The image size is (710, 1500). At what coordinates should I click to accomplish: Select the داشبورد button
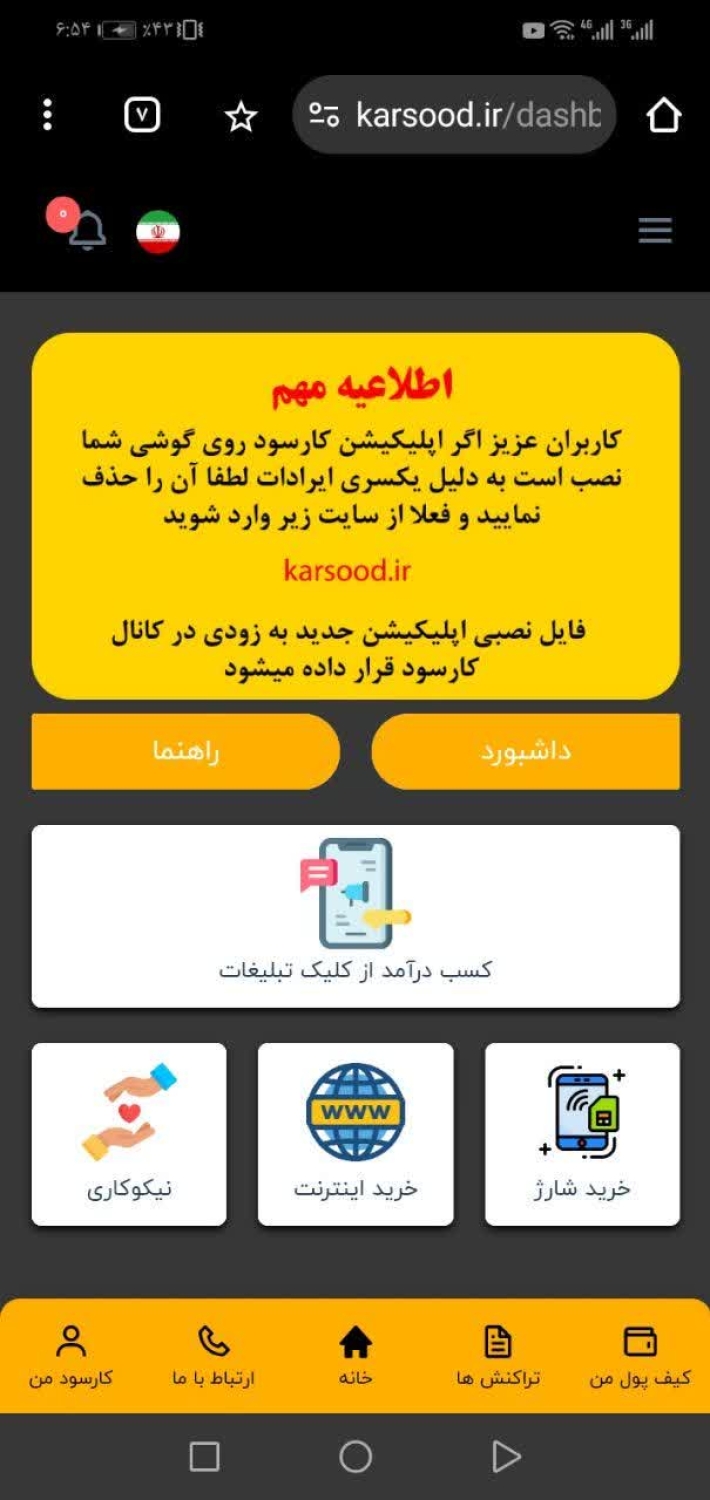526,751
